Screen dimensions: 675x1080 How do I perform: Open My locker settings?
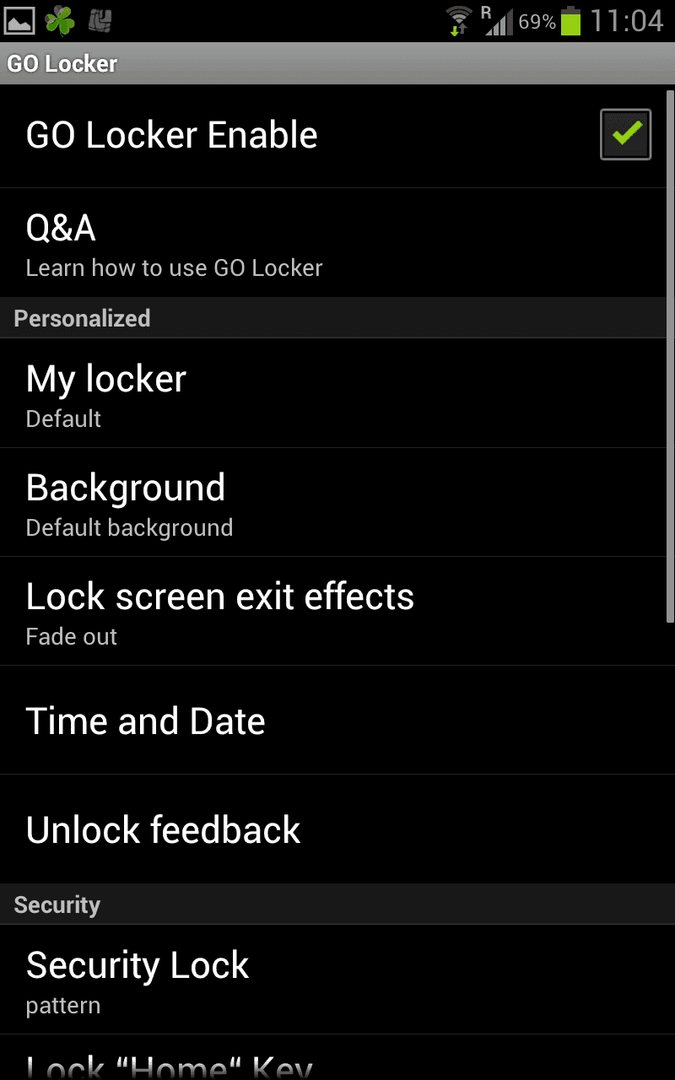tap(333, 393)
